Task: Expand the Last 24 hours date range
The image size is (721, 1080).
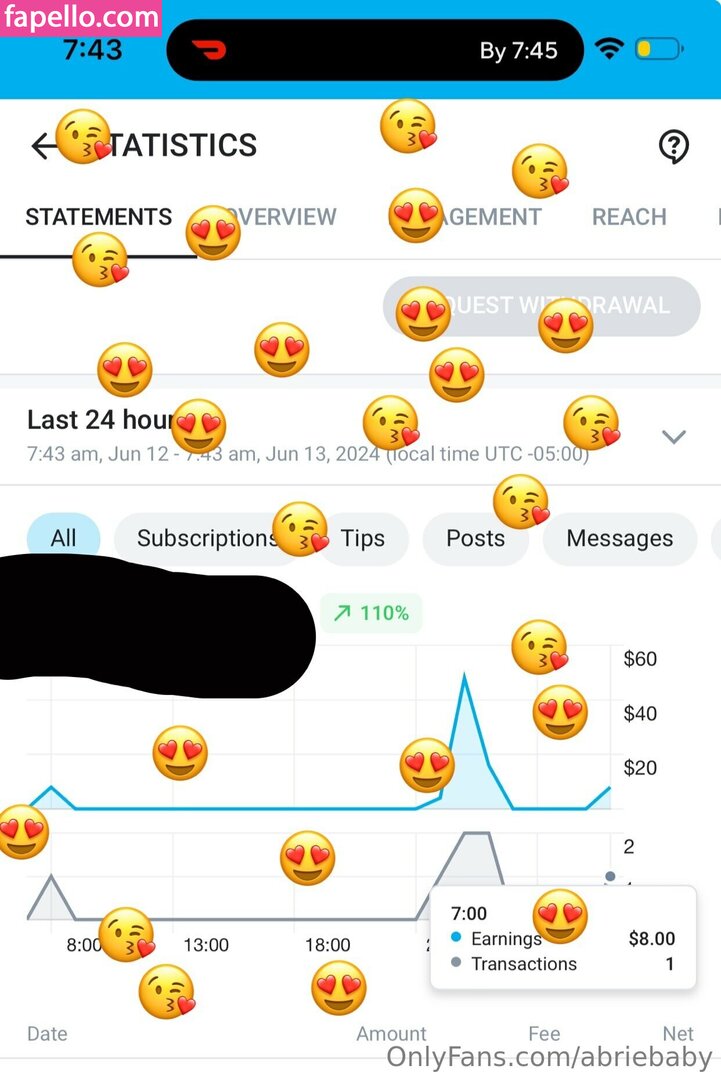Action: 674,436
